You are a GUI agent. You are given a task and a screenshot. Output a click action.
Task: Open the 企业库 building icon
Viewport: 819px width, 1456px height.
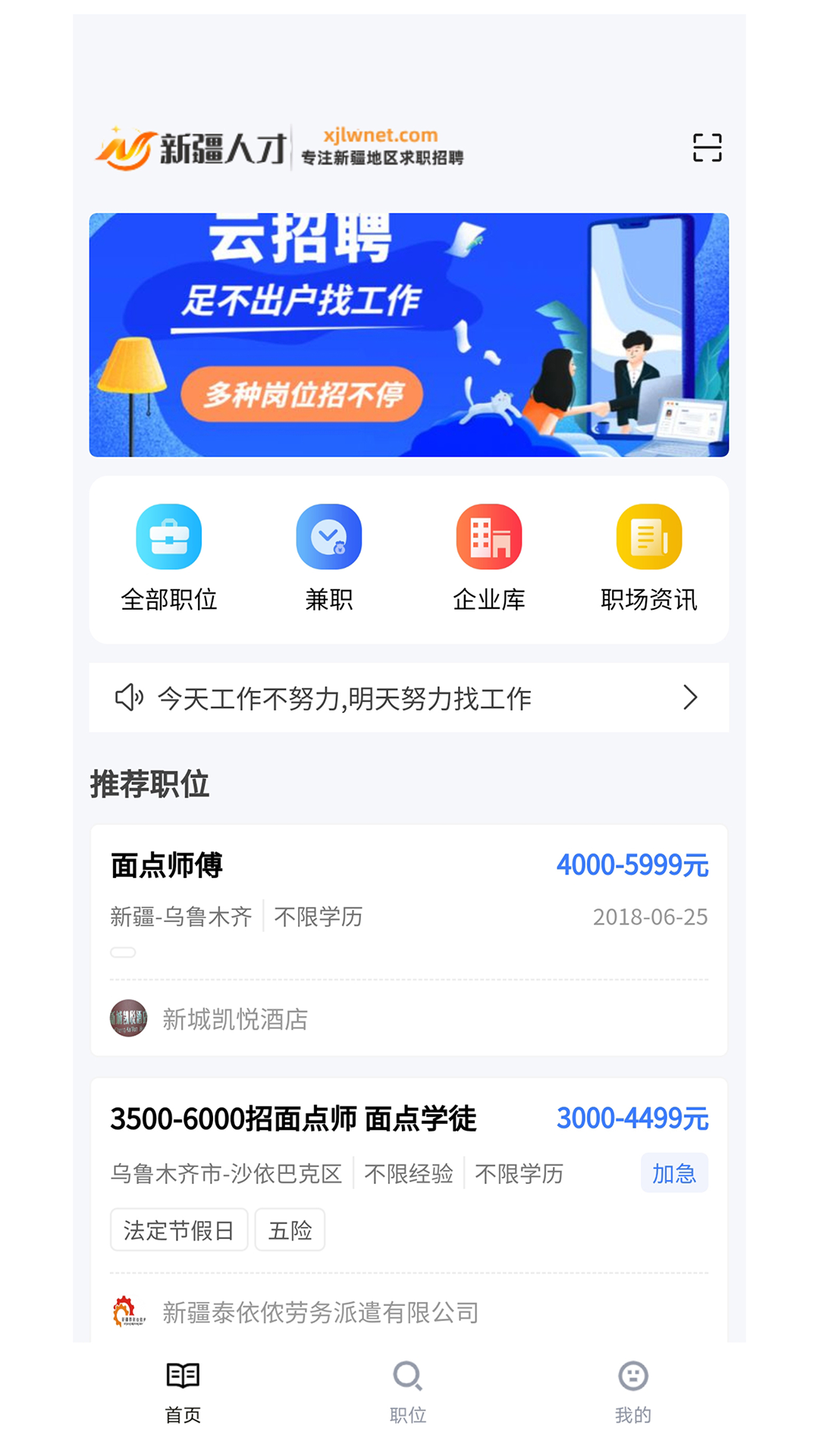point(489,536)
